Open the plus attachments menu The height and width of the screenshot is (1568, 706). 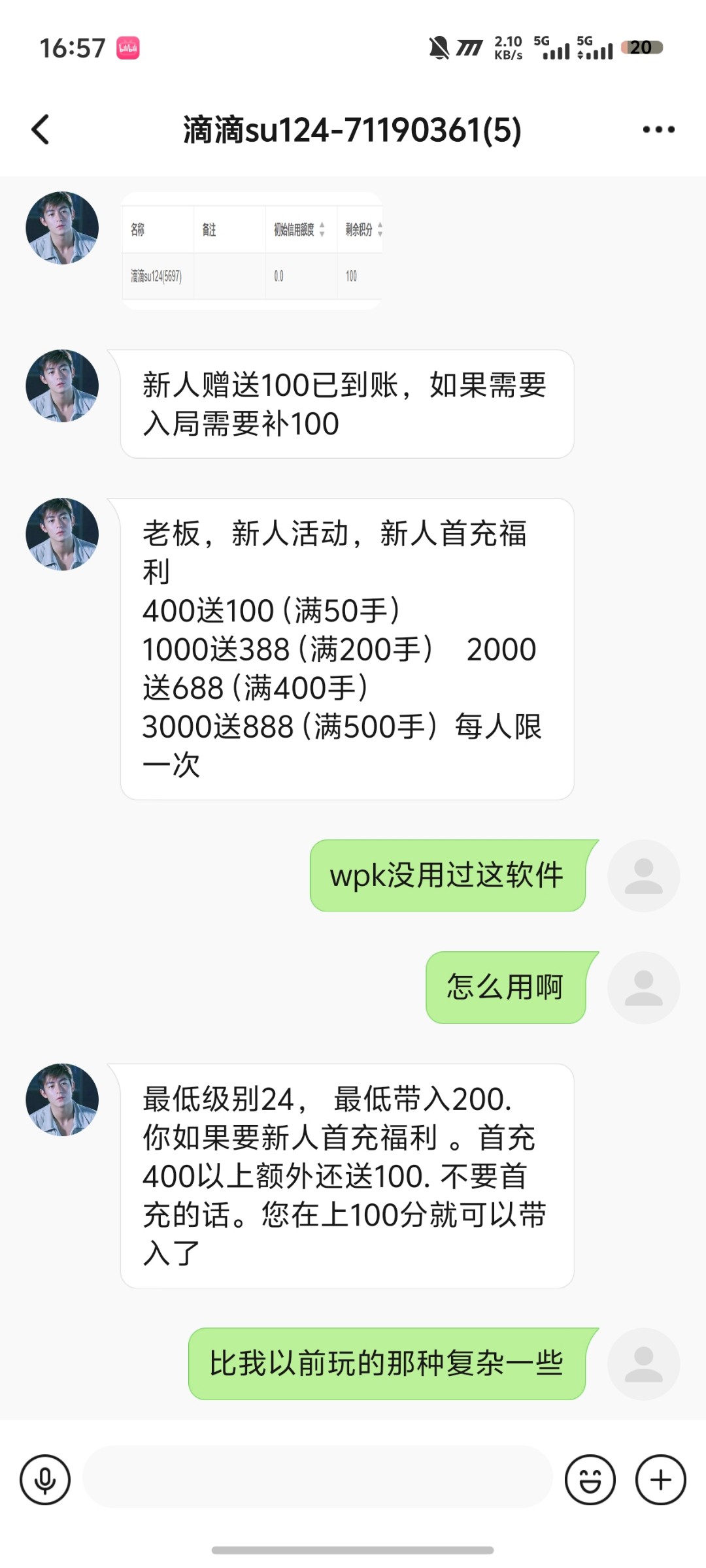(x=660, y=1480)
